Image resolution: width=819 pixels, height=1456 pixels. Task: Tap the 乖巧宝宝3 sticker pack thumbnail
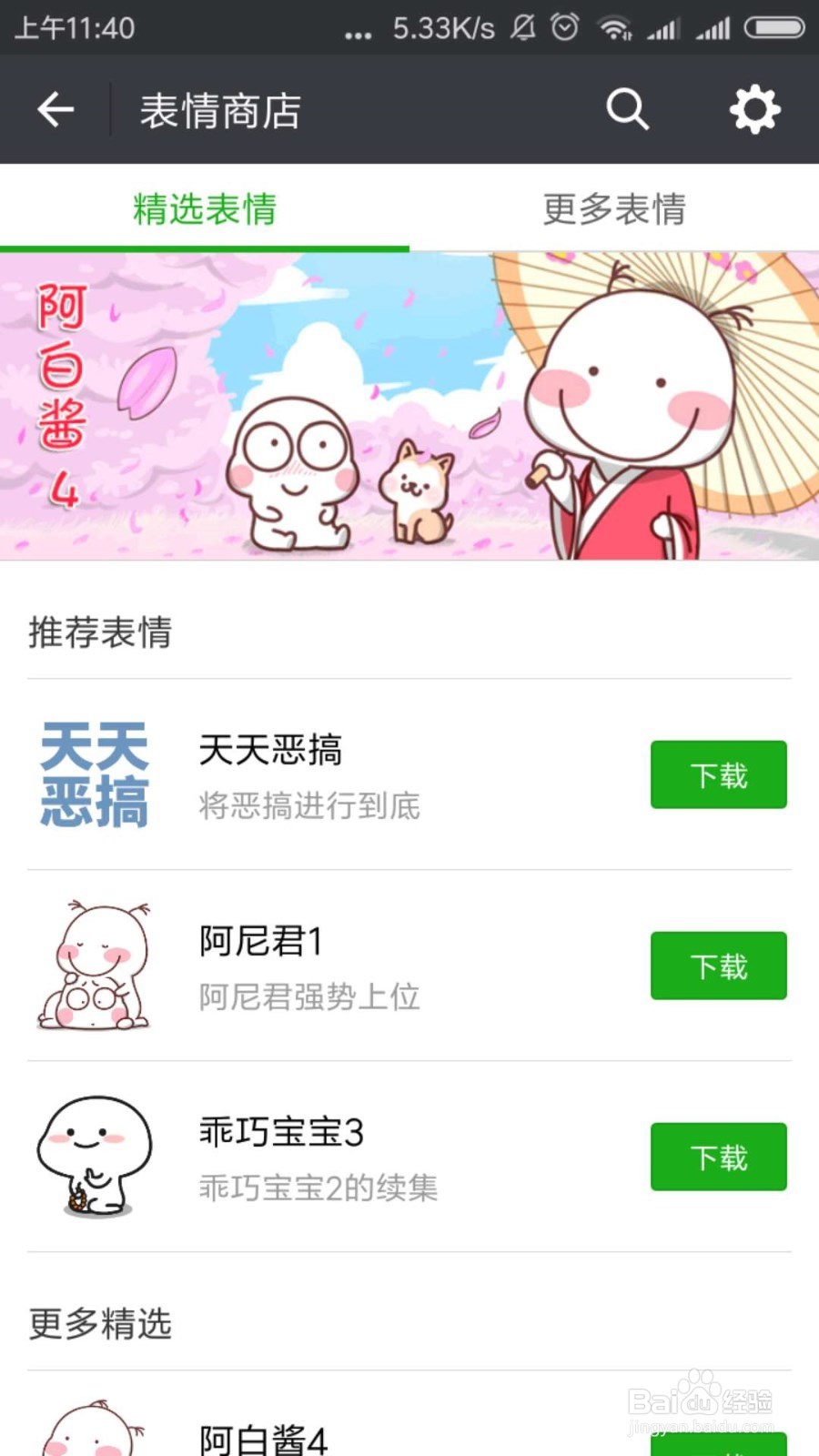(94, 1158)
